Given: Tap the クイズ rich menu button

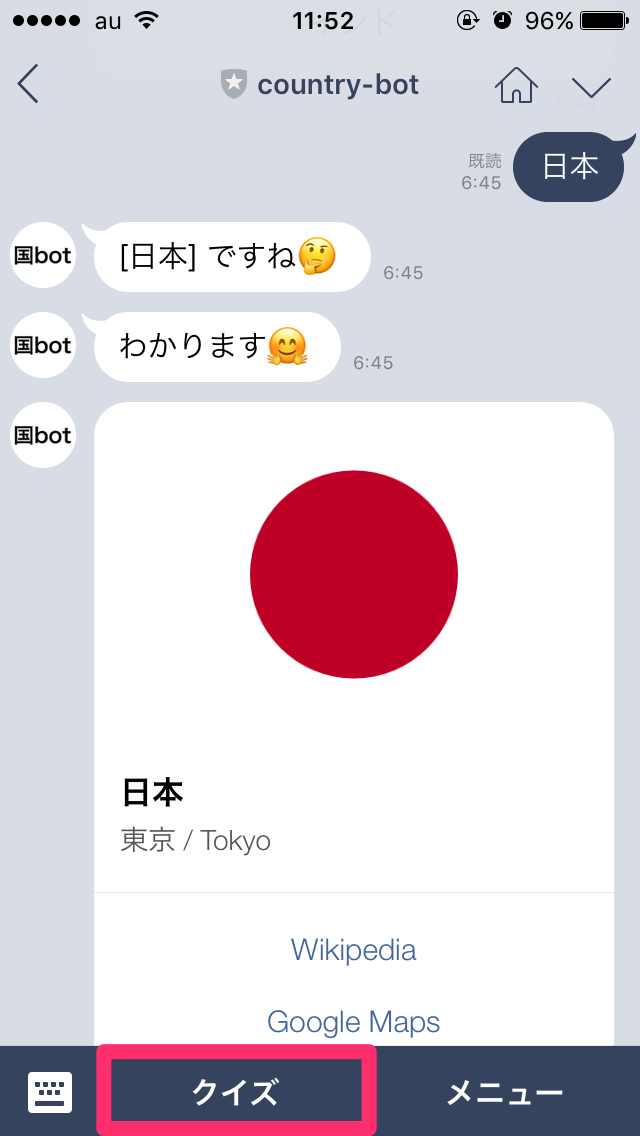Looking at the screenshot, I should coord(236,1092).
